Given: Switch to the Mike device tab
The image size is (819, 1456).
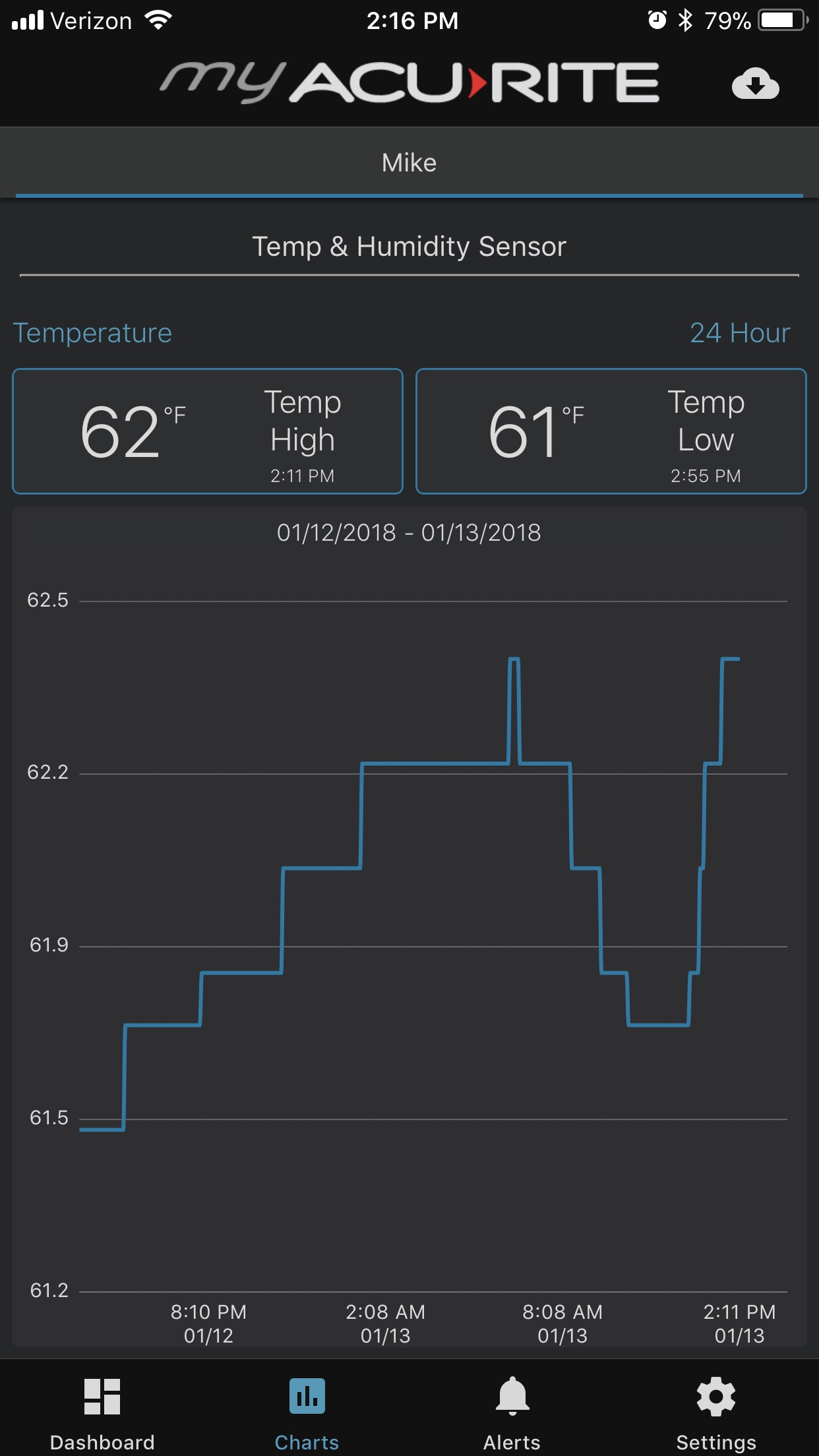Looking at the screenshot, I should click(x=409, y=162).
